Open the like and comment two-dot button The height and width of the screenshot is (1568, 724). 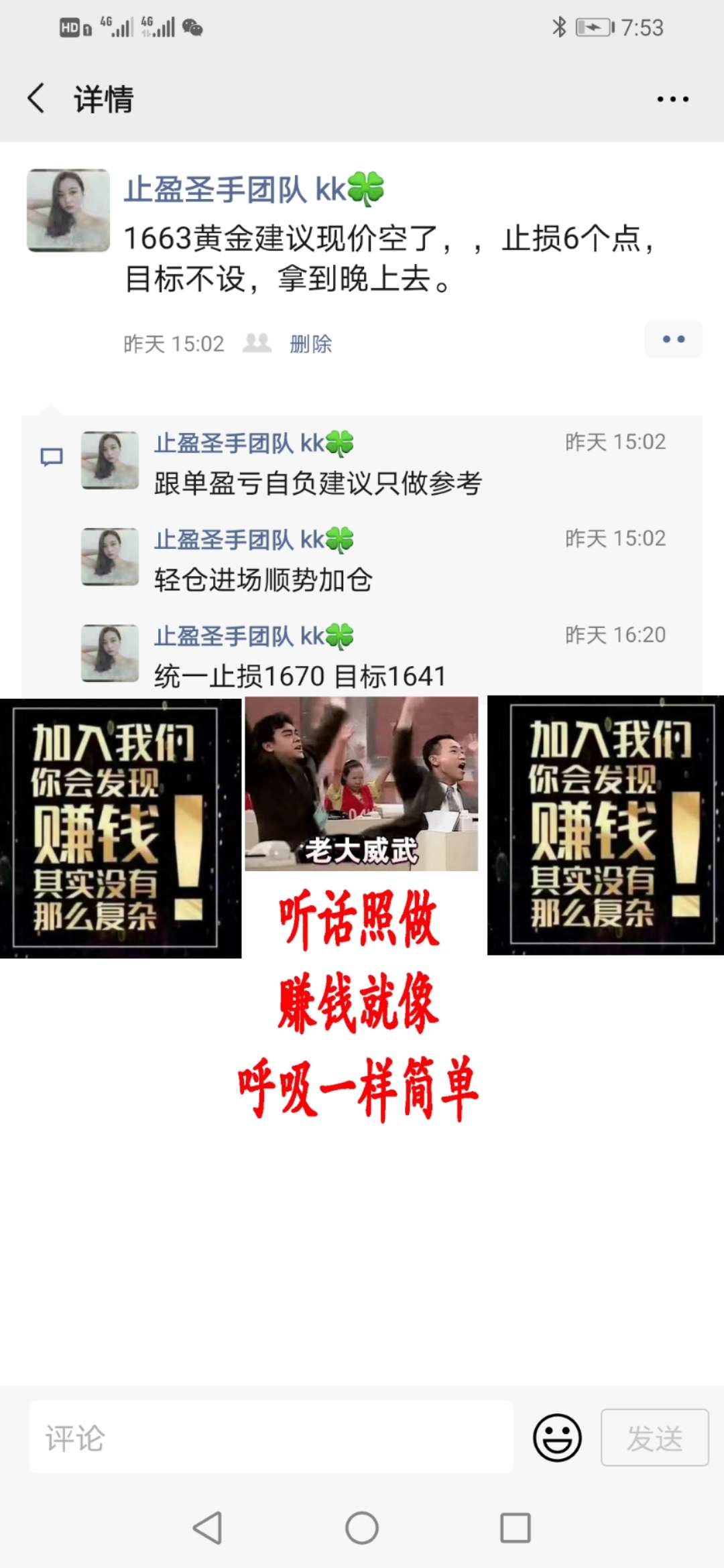(x=673, y=339)
